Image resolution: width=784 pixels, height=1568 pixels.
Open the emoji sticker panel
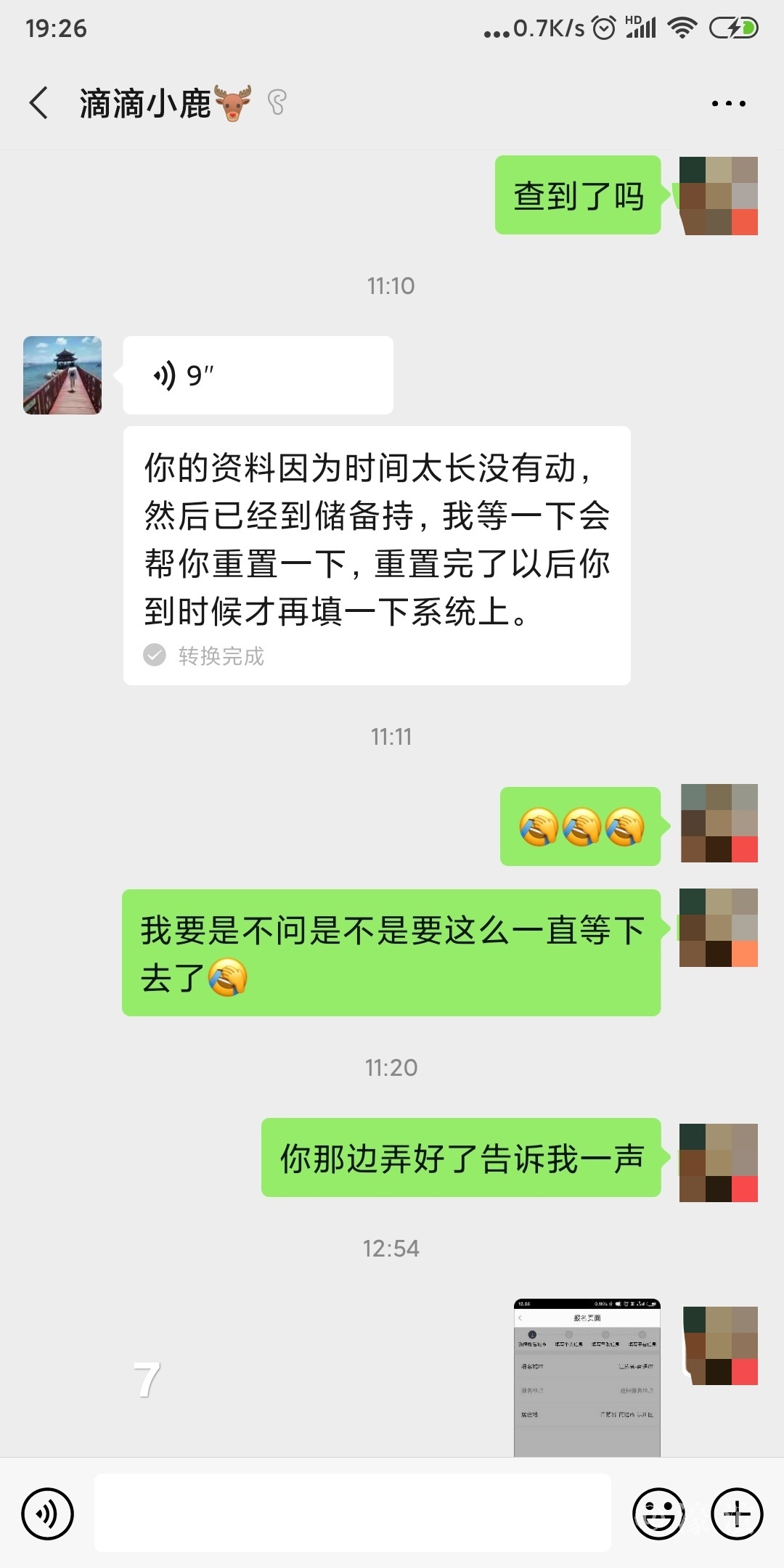(x=658, y=1514)
